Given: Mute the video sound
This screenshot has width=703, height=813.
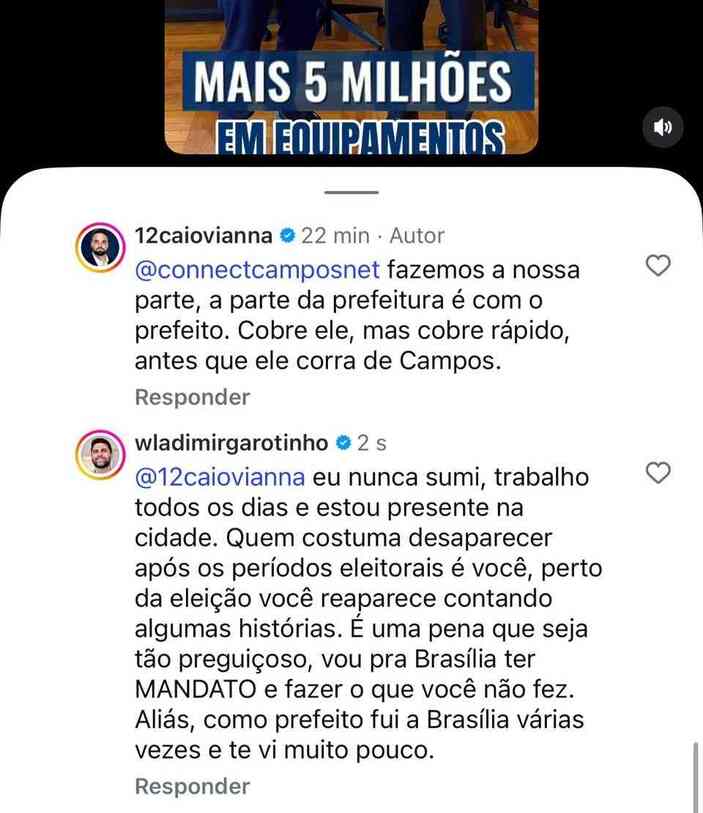Looking at the screenshot, I should pyautogui.click(x=662, y=127).
